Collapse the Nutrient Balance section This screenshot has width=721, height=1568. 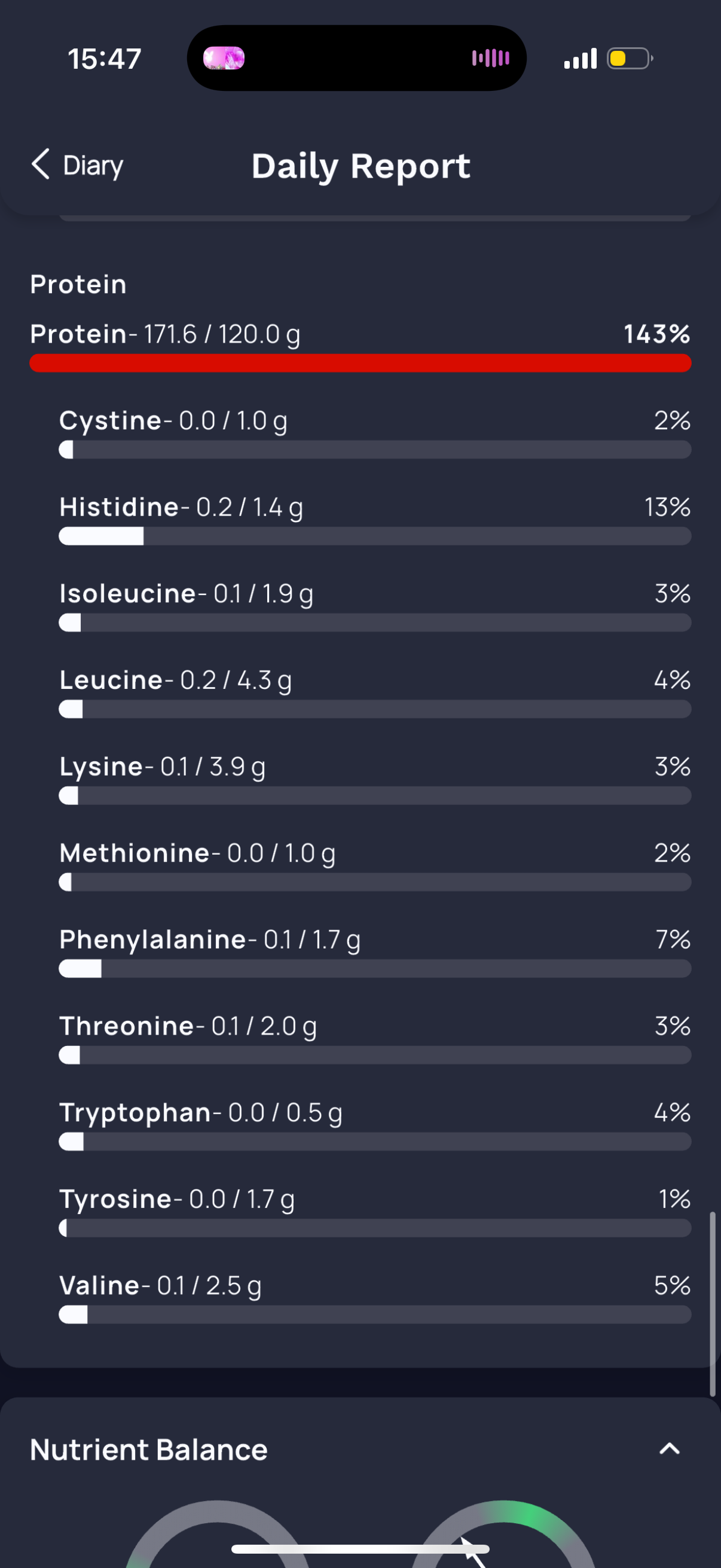click(668, 1450)
